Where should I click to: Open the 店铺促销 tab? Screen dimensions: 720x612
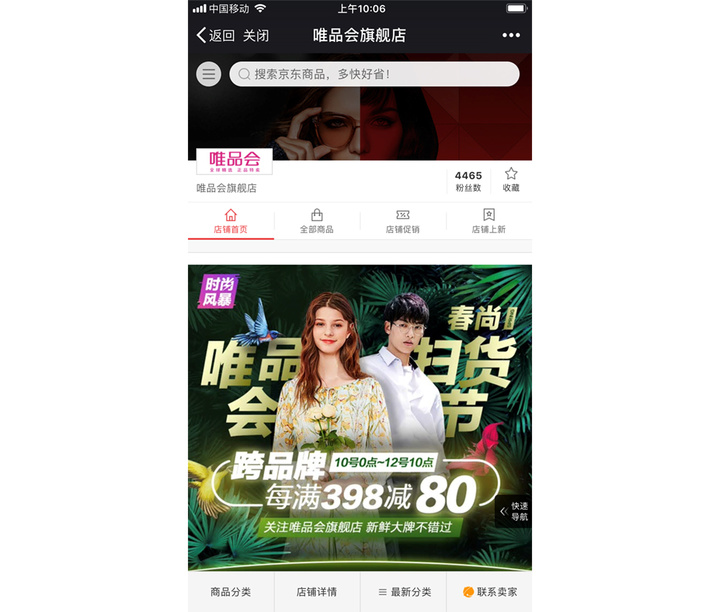(403, 221)
